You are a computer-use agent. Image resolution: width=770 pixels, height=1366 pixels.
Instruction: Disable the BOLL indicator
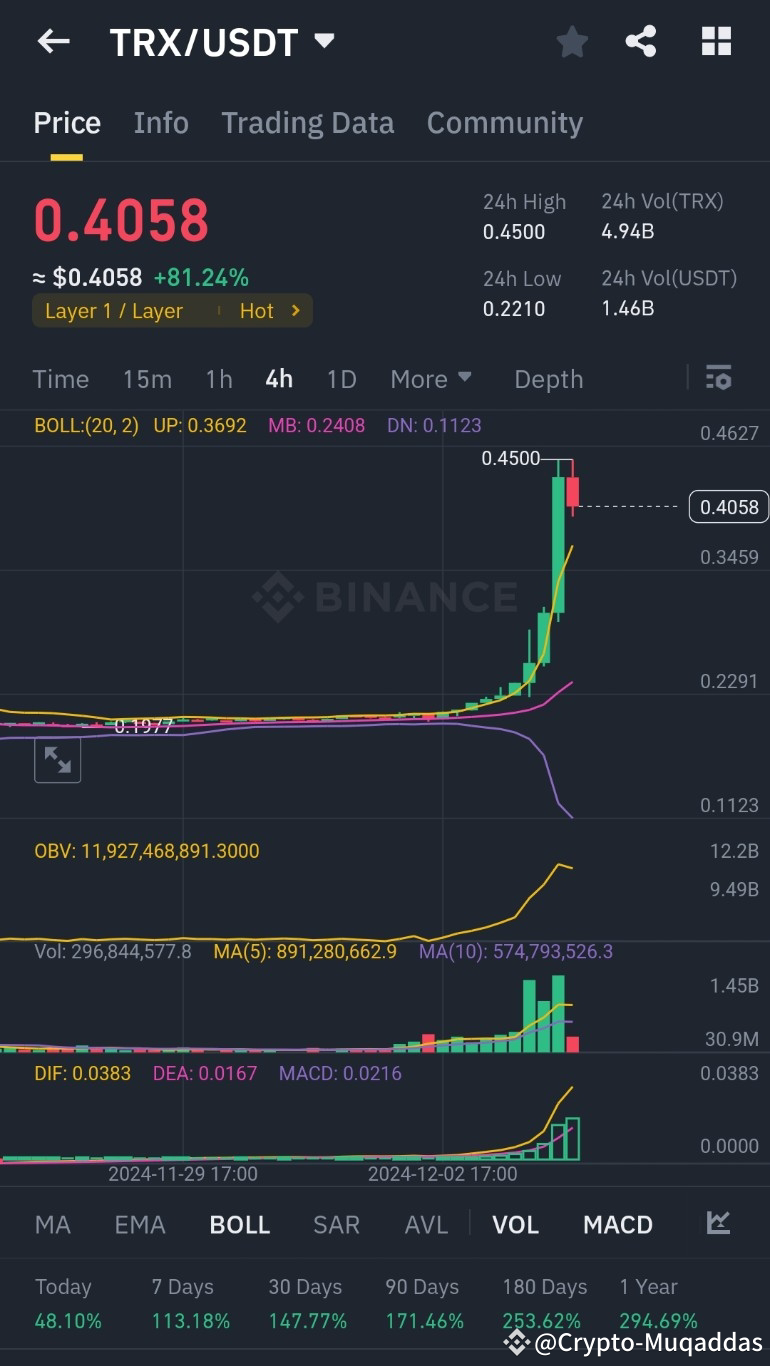click(x=239, y=1224)
